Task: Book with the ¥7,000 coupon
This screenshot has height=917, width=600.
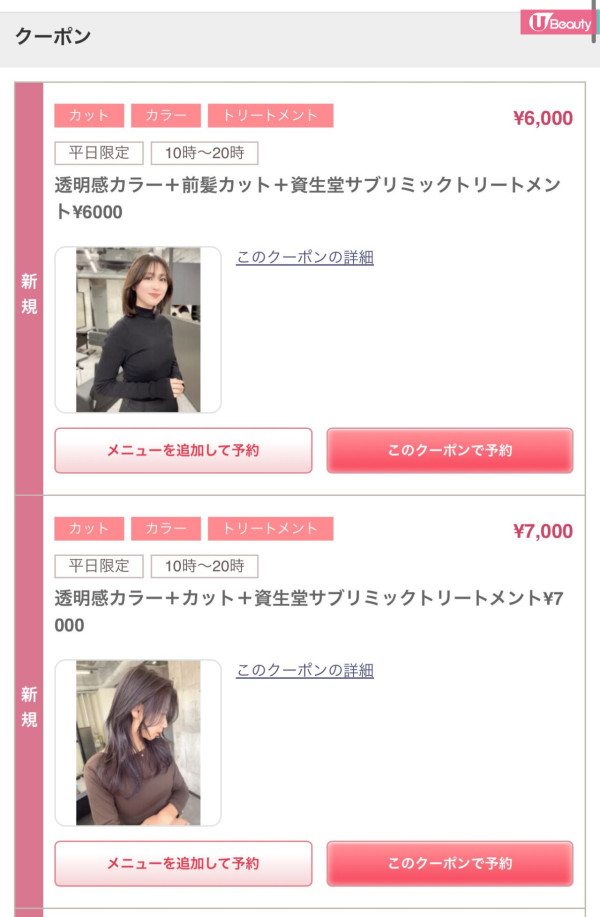Action: [450, 863]
